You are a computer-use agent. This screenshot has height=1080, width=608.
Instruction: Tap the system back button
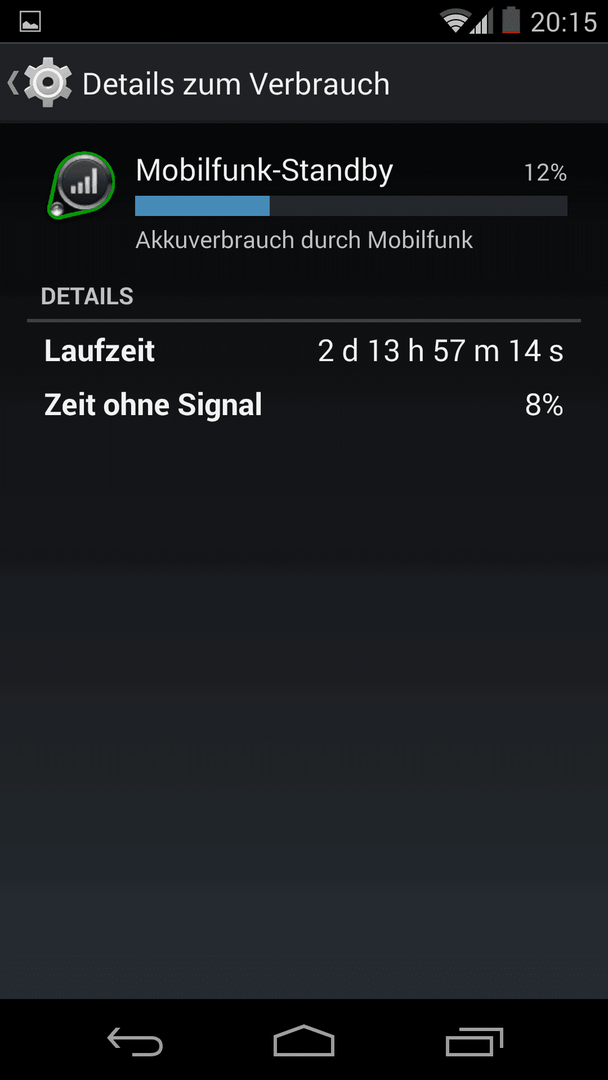pyautogui.click(x=135, y=1041)
